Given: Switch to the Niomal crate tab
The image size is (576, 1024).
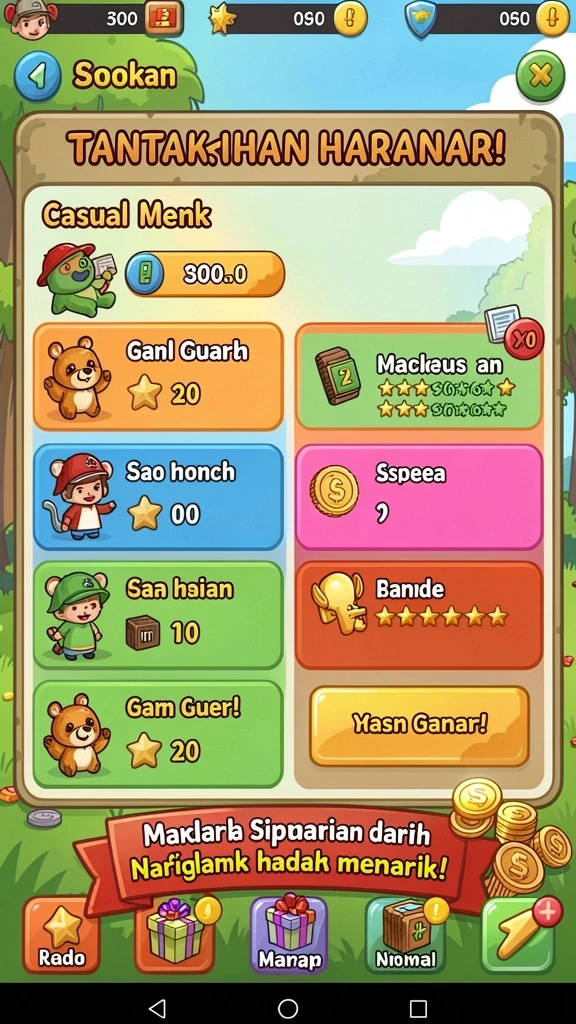Looking at the screenshot, I should tap(406, 935).
